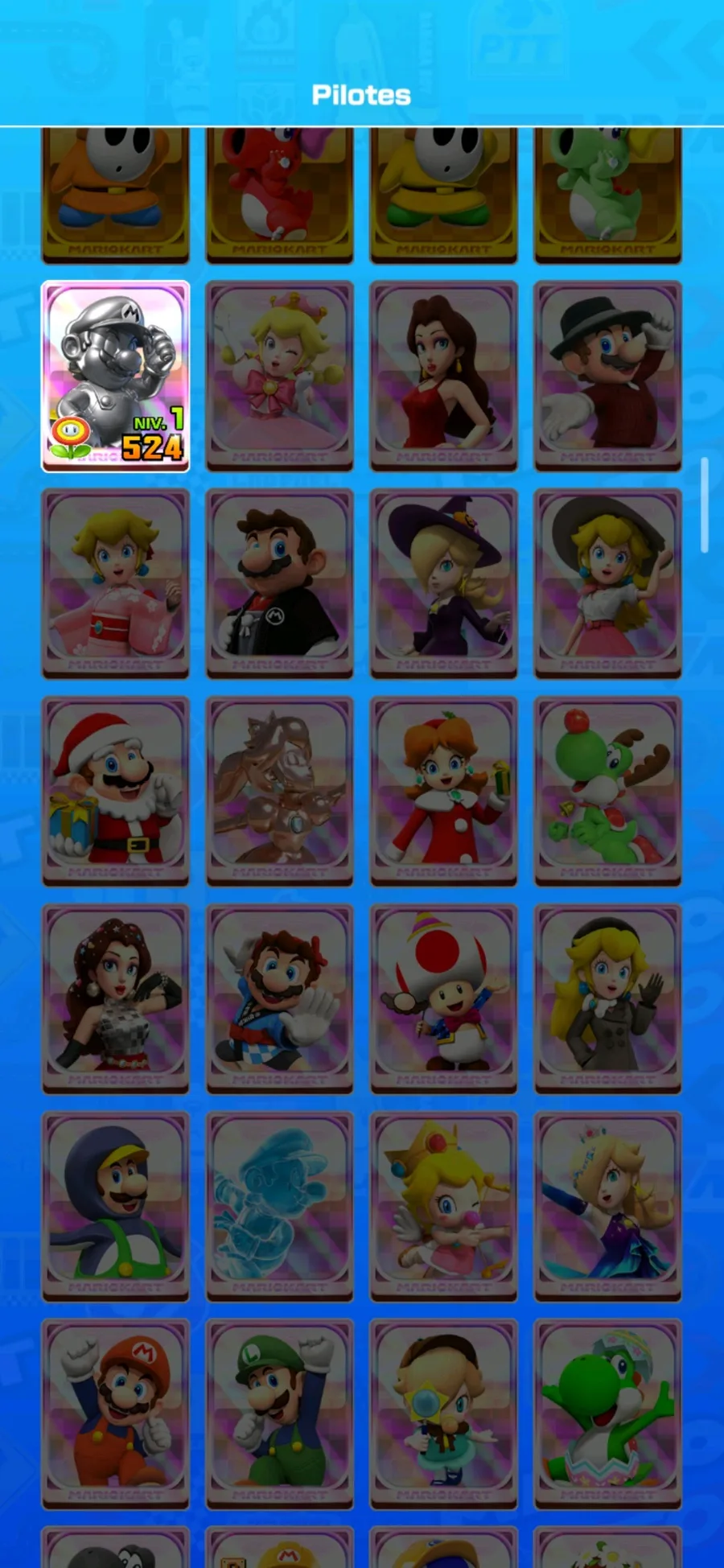The image size is (724, 1568).
Task: Select reindeer Yoshi driver card
Action: pos(607,791)
